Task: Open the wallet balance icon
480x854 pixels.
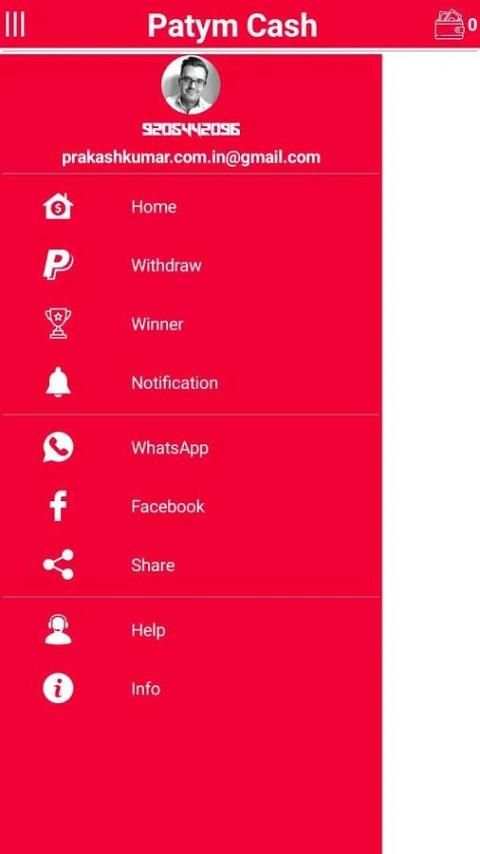Action: click(x=450, y=25)
